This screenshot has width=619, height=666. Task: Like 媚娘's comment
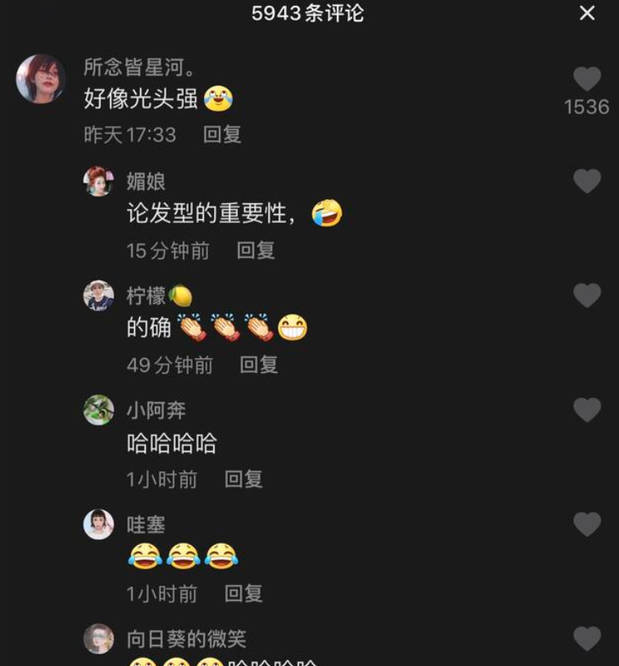pyautogui.click(x=587, y=181)
